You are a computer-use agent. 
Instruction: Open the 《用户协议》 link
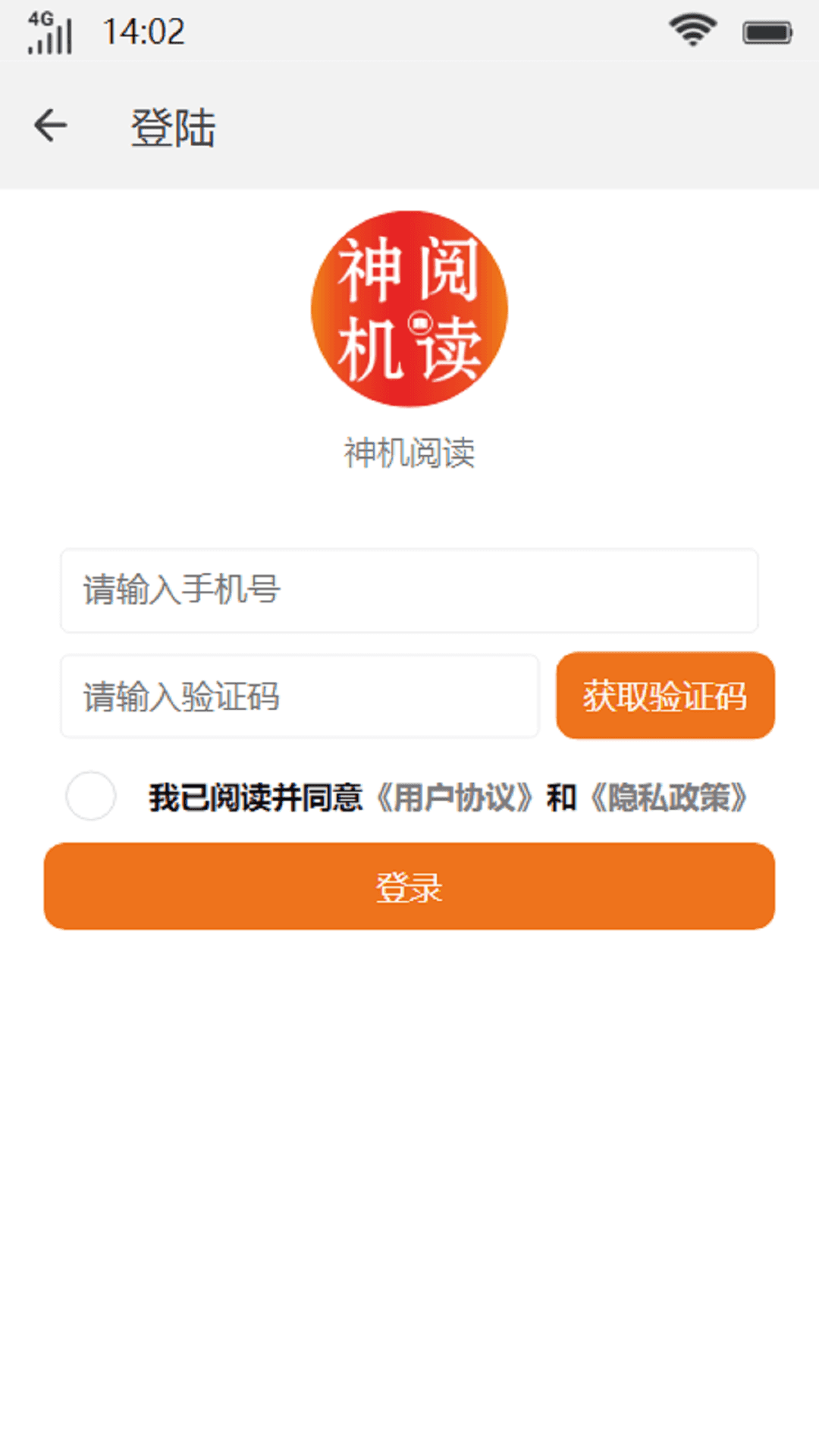[455, 798]
